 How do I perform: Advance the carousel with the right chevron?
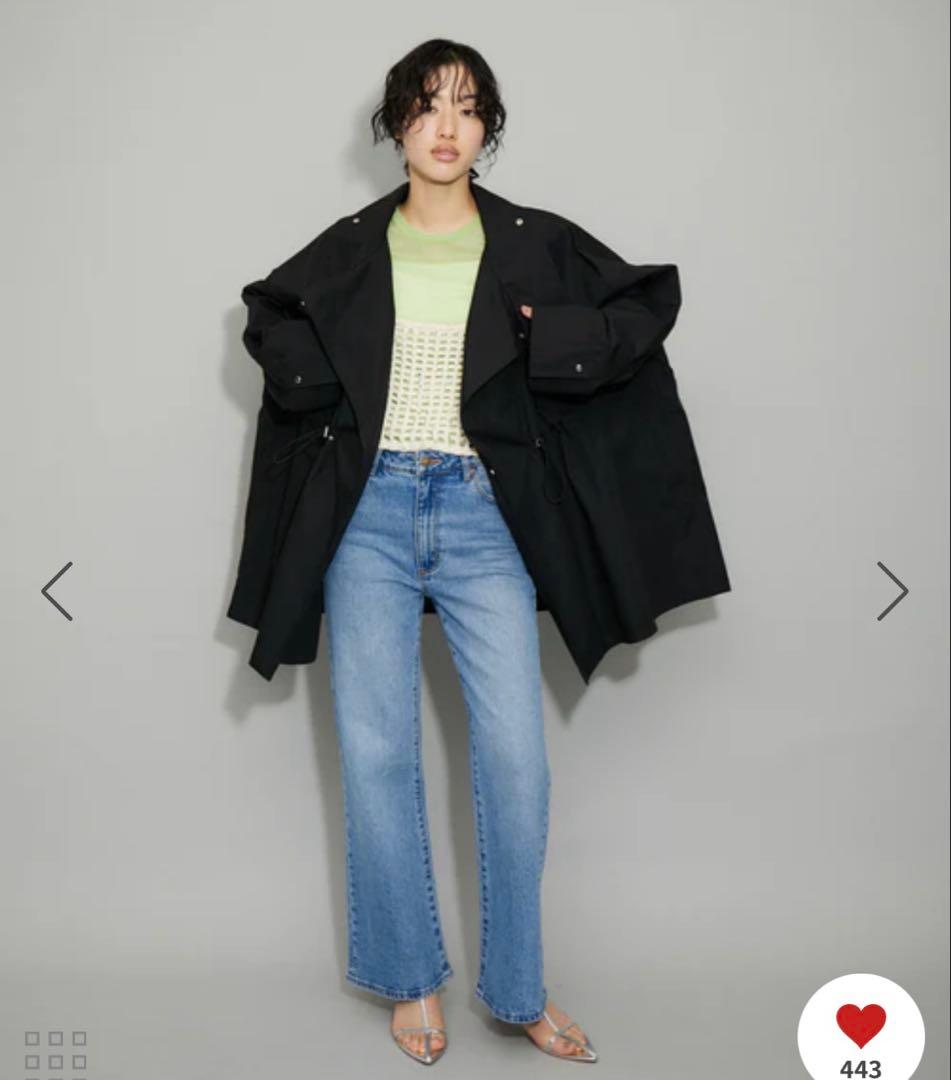coord(893,591)
